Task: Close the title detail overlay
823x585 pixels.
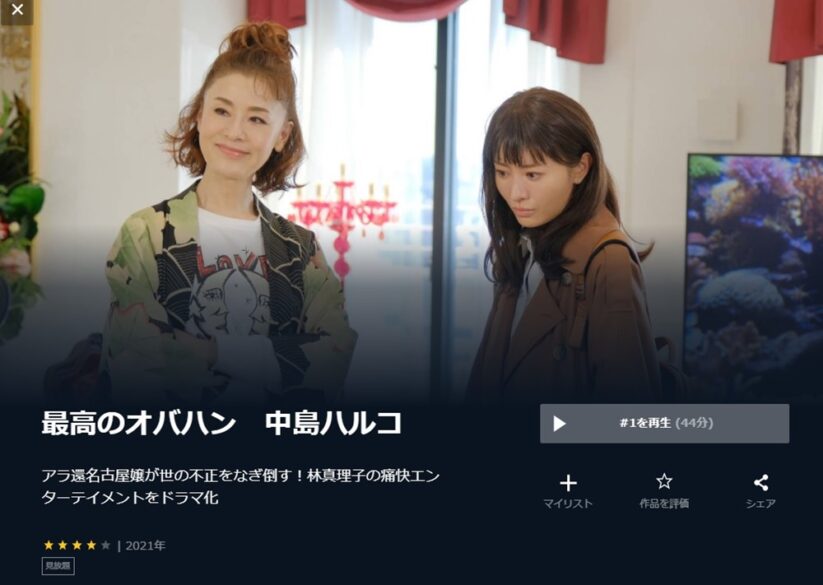Action: click(x=17, y=10)
